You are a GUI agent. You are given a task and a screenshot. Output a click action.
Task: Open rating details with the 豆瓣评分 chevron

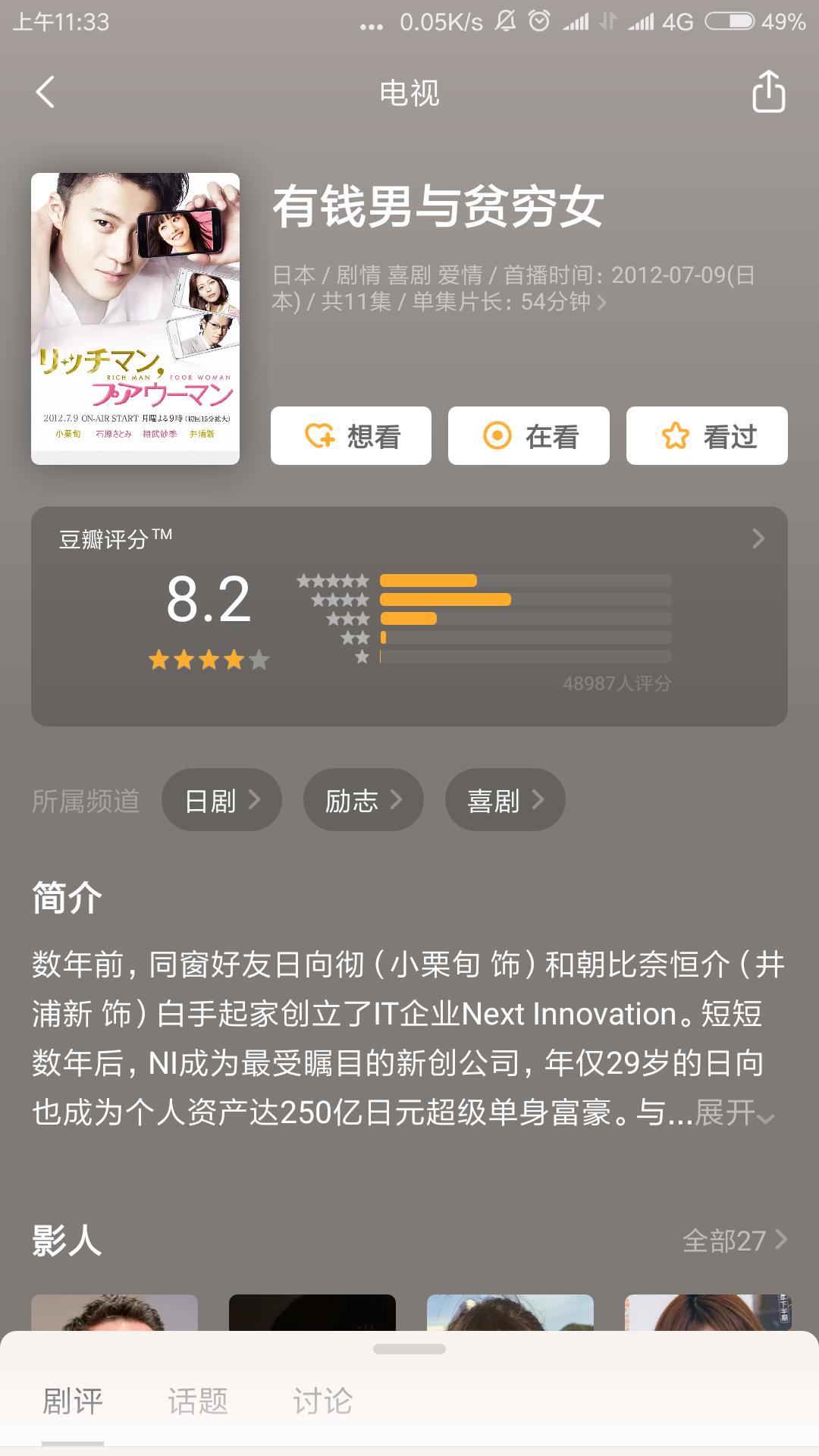click(758, 536)
